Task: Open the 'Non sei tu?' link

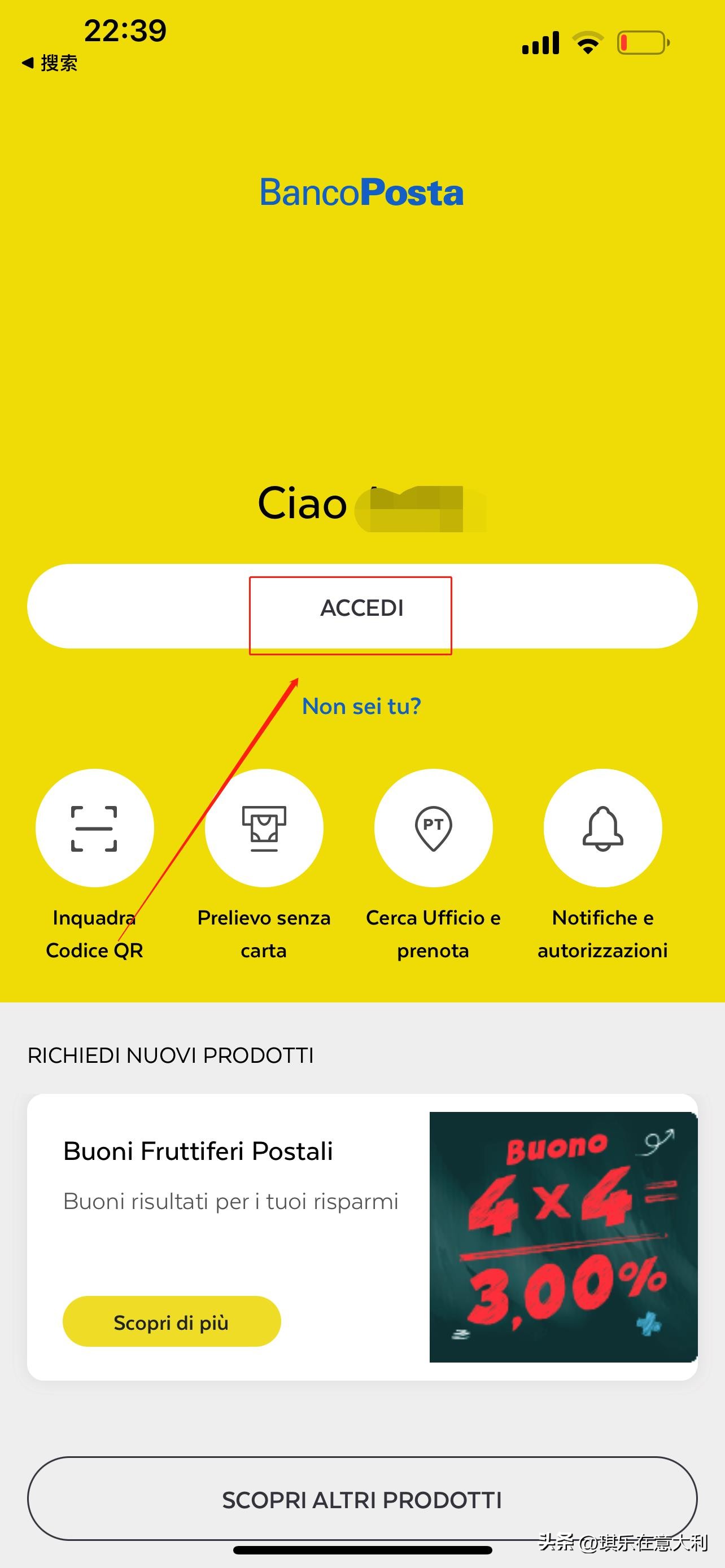Action: point(361,706)
